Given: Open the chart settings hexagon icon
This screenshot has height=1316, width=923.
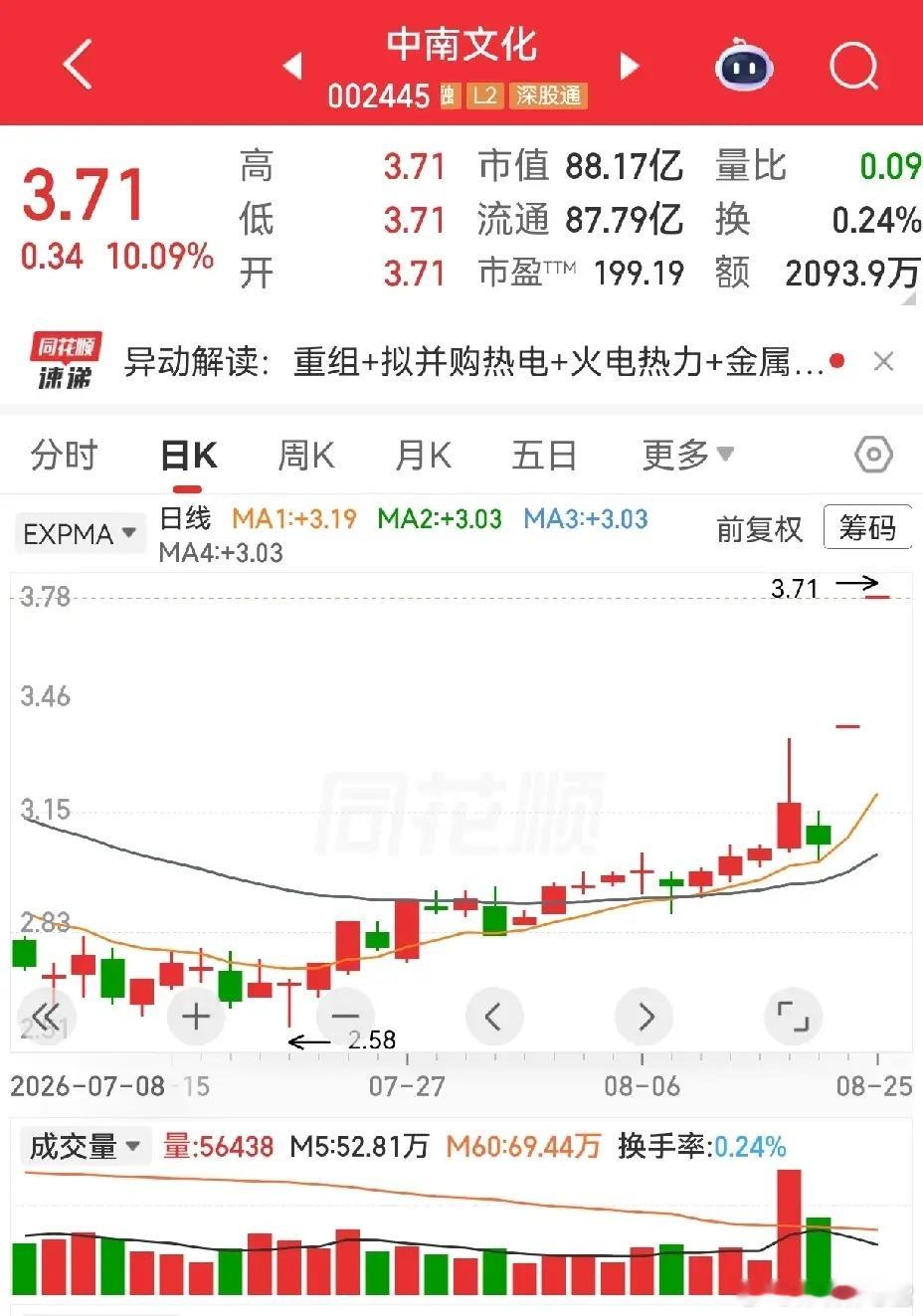Looking at the screenshot, I should tap(873, 456).
